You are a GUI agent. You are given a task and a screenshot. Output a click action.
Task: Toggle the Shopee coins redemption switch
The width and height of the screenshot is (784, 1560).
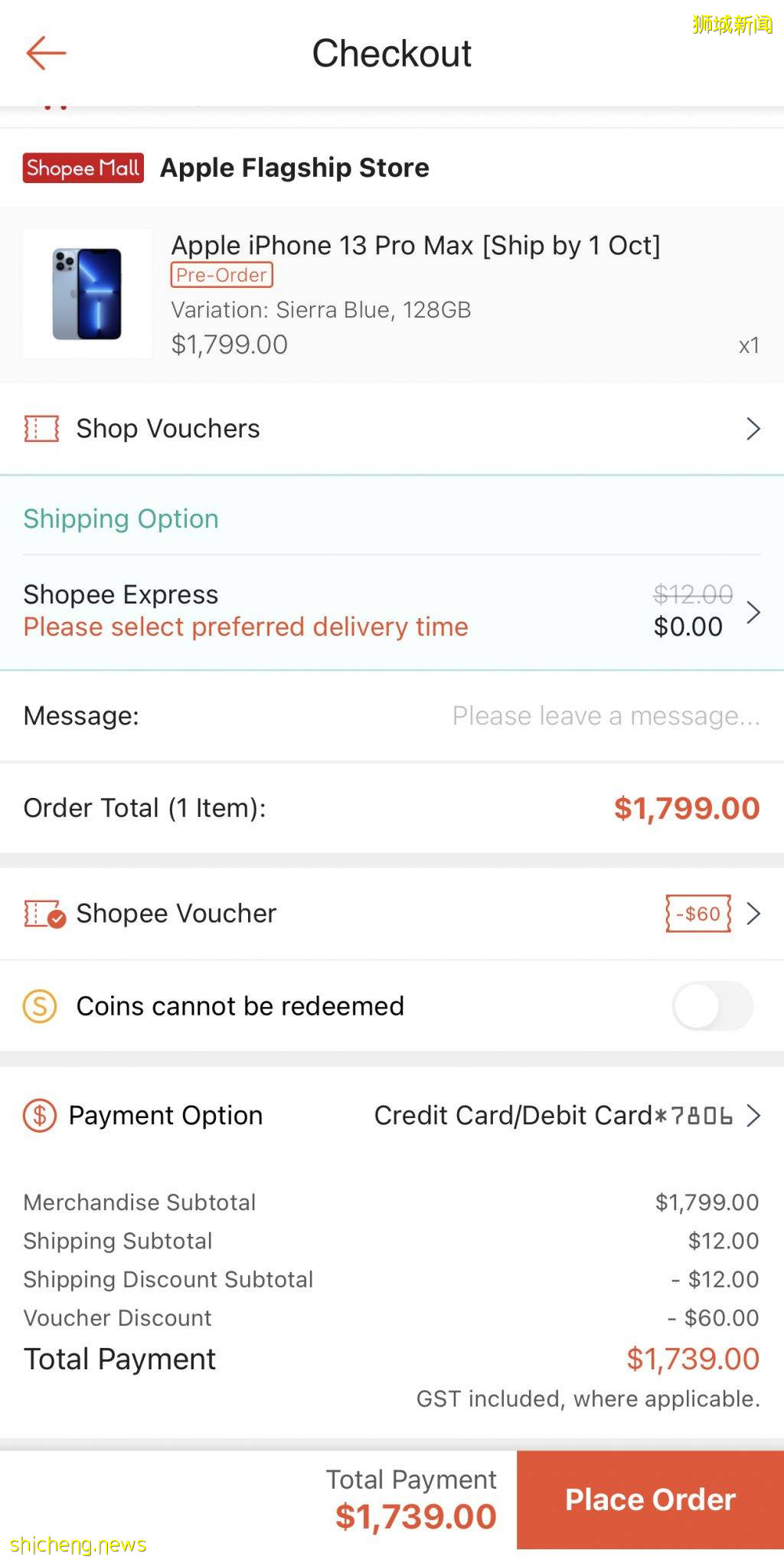pyautogui.click(x=712, y=1006)
